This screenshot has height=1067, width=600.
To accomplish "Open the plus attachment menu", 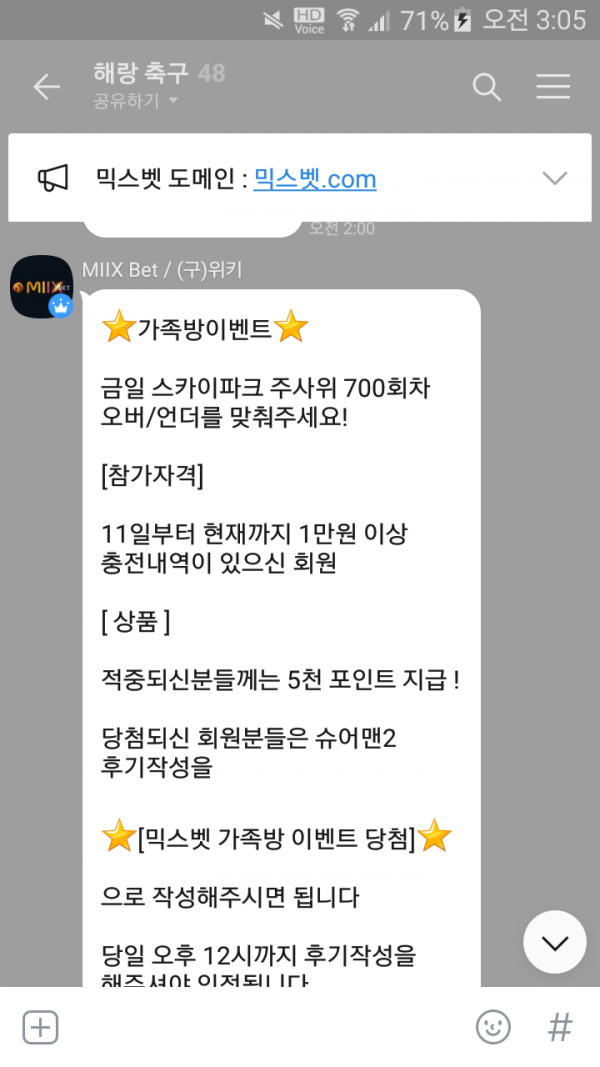I will (x=40, y=1027).
